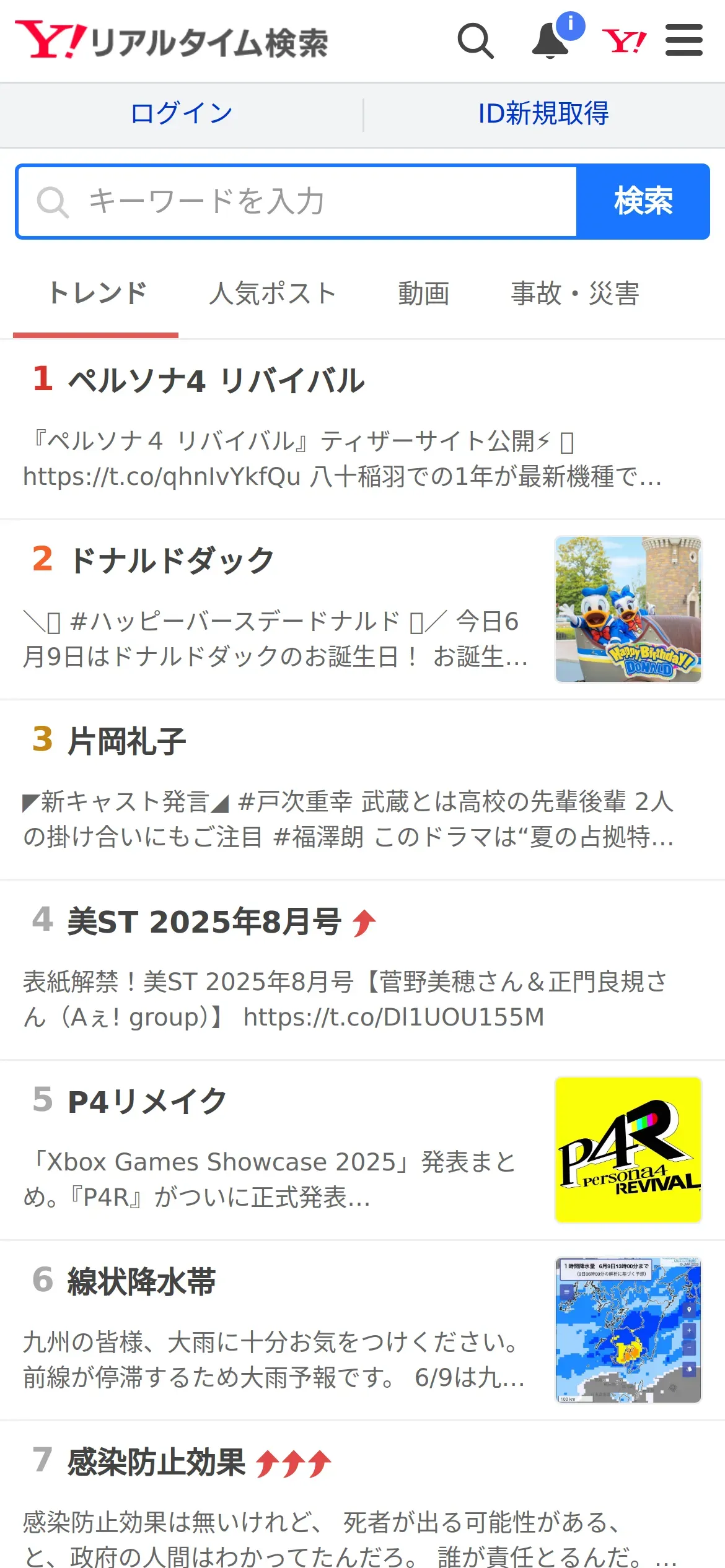Go to Yahoo! Japan home logo
The image size is (725, 1568).
624,41
